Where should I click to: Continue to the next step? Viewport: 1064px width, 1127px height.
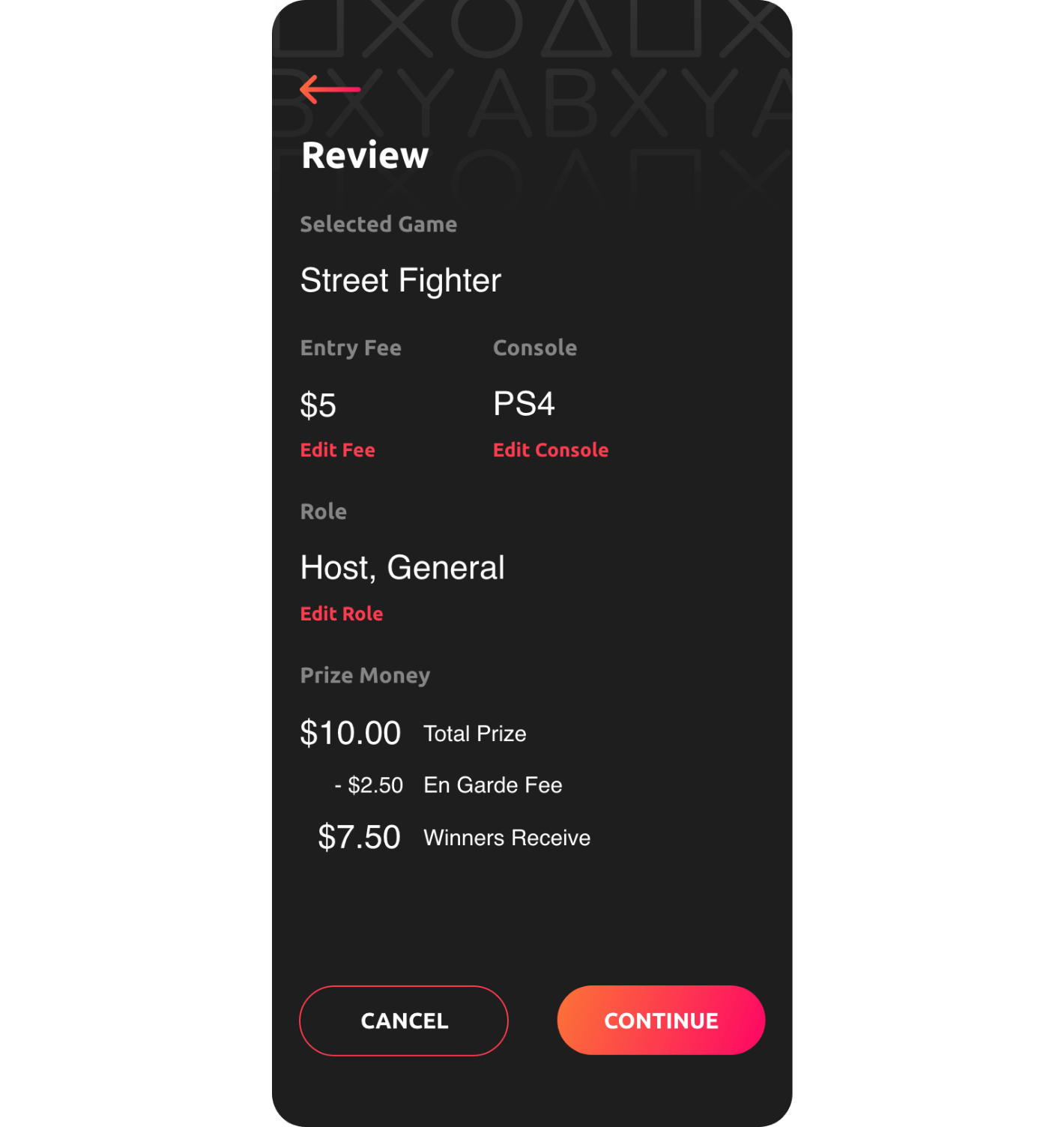(661, 1021)
